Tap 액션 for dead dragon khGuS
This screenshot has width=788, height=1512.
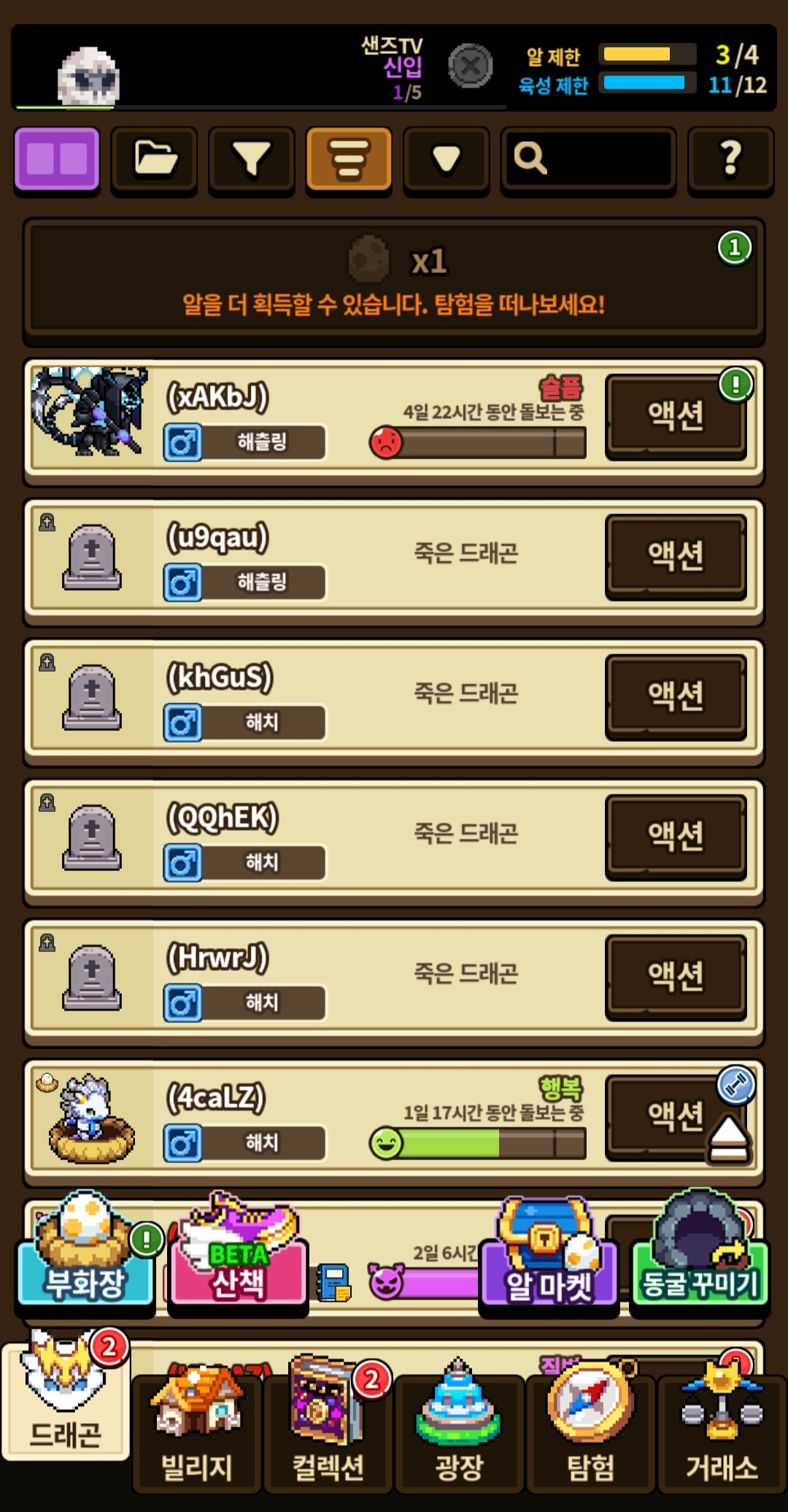pyautogui.click(x=676, y=696)
